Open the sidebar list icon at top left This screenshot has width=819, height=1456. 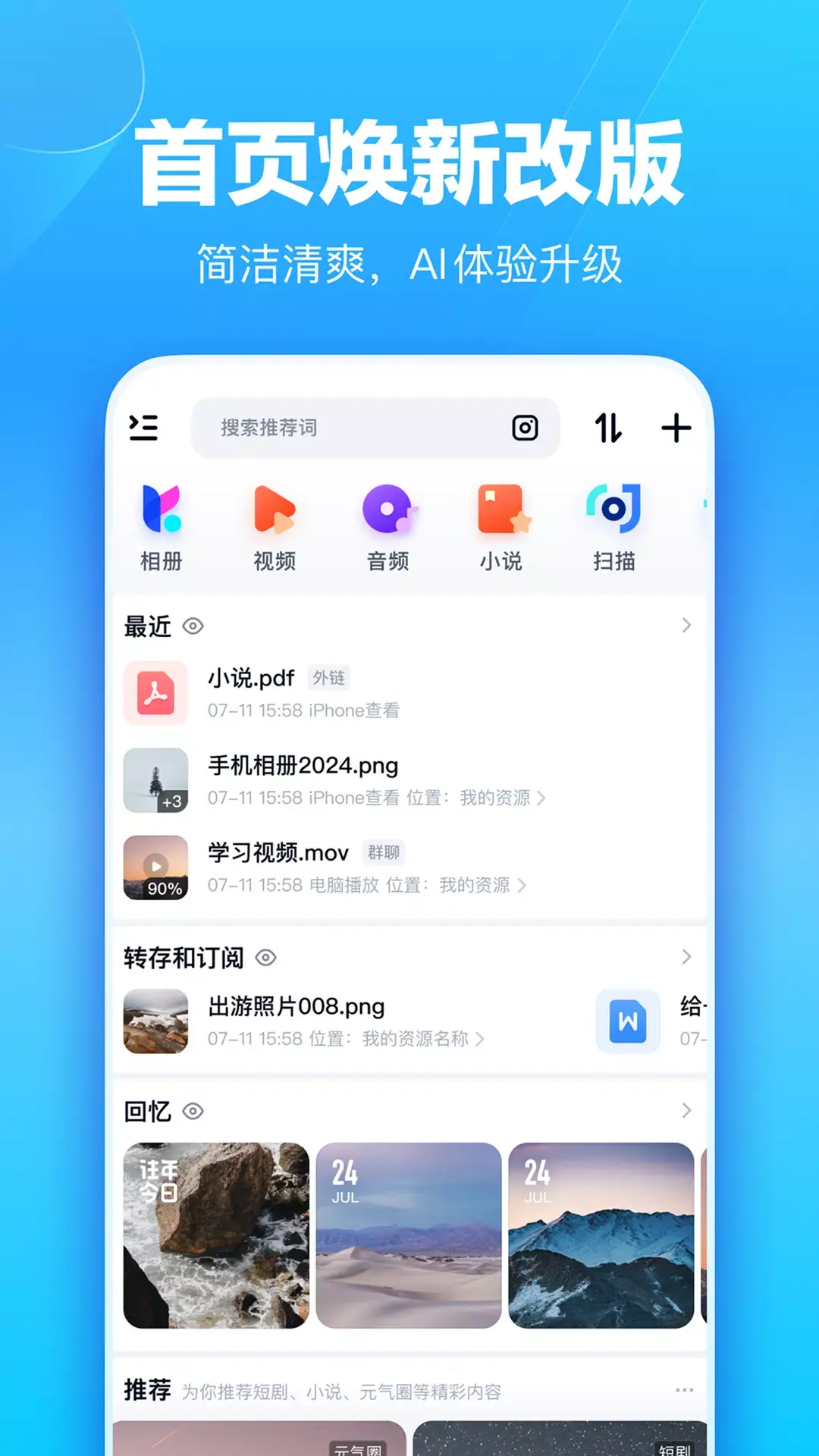click(144, 428)
